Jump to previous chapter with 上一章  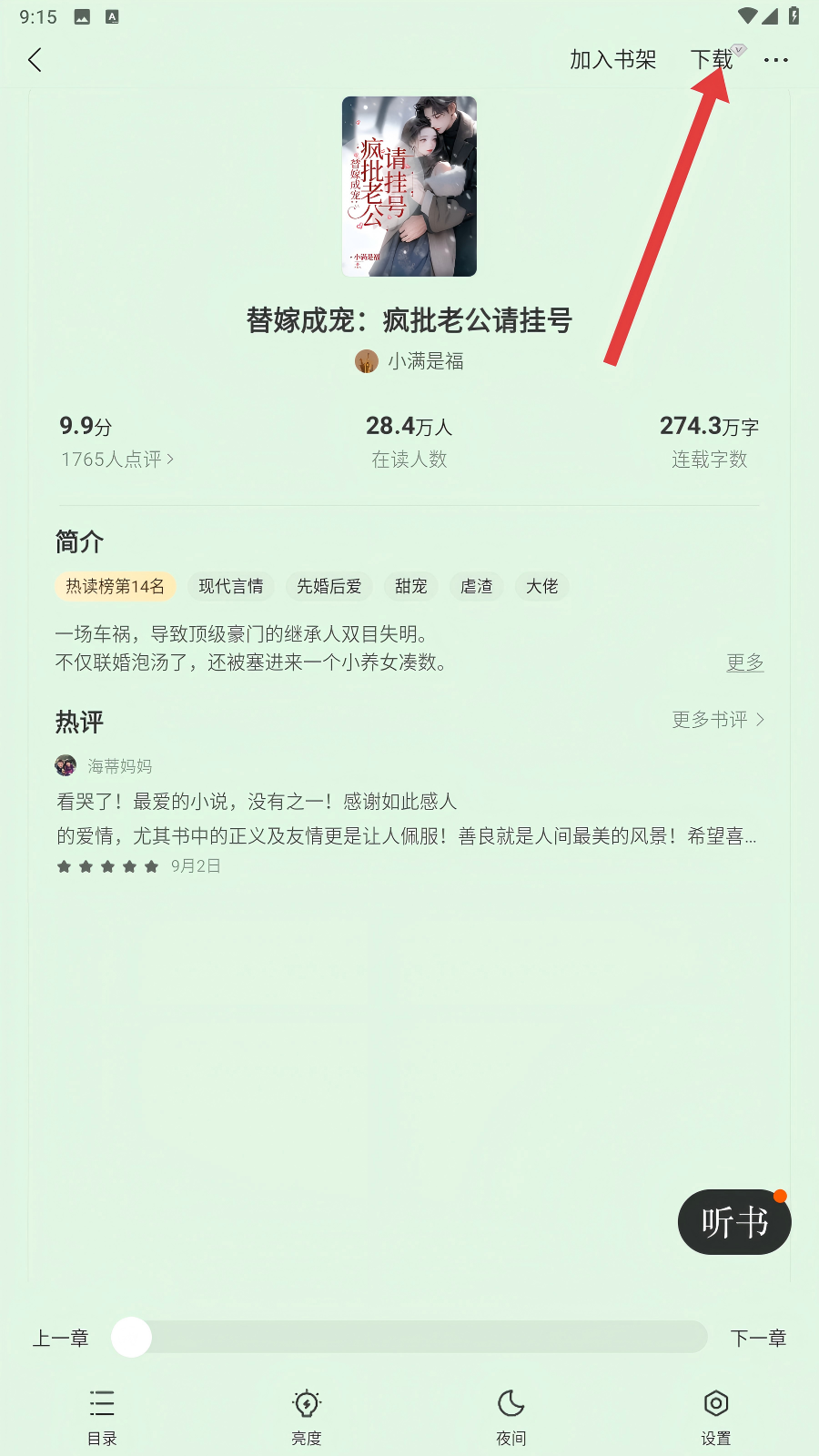(x=61, y=1338)
